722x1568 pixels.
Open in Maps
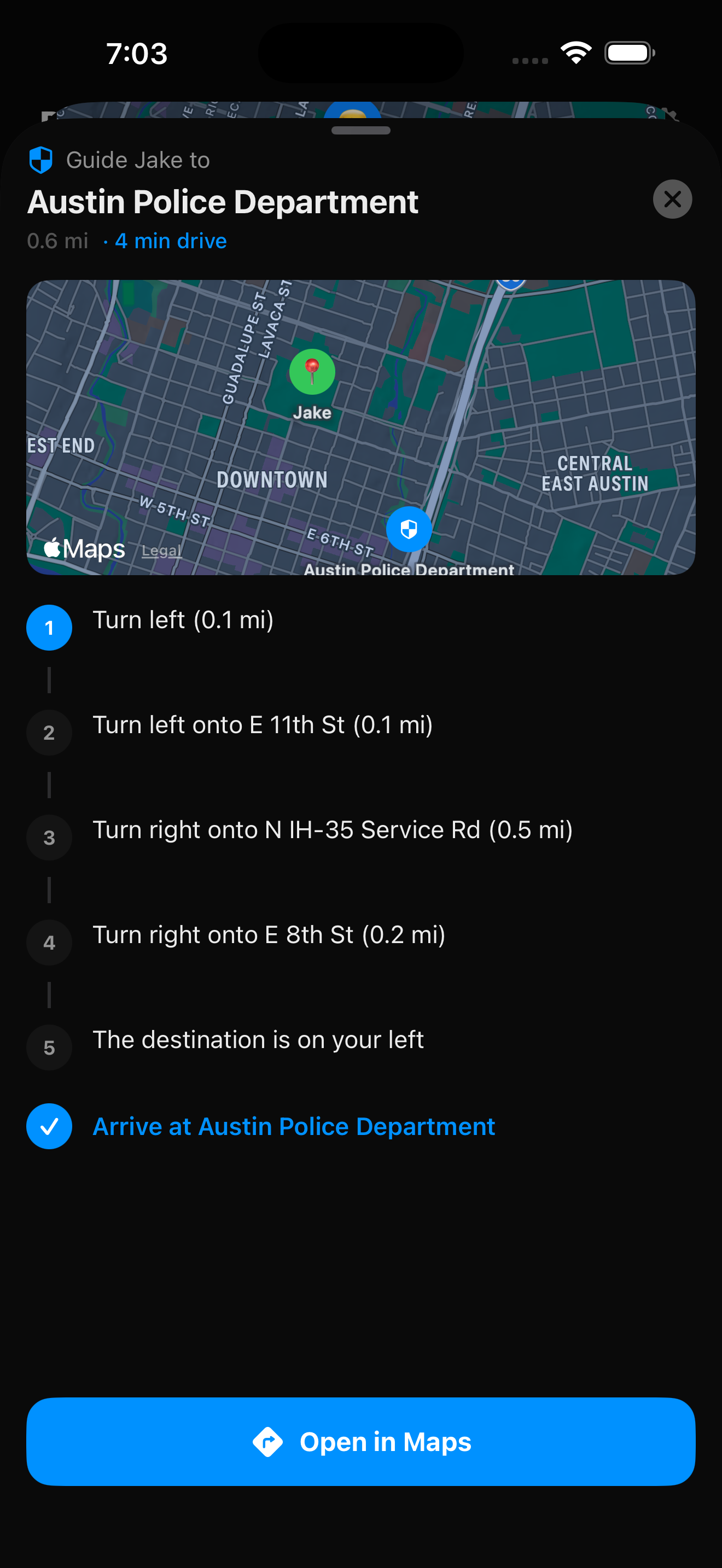pyautogui.click(x=360, y=1441)
